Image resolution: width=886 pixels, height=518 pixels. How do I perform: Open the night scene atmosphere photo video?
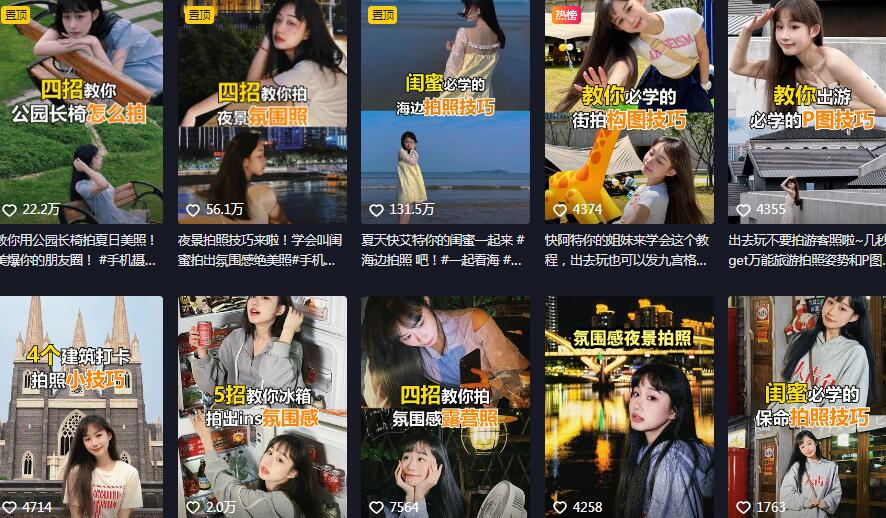(x=262, y=110)
